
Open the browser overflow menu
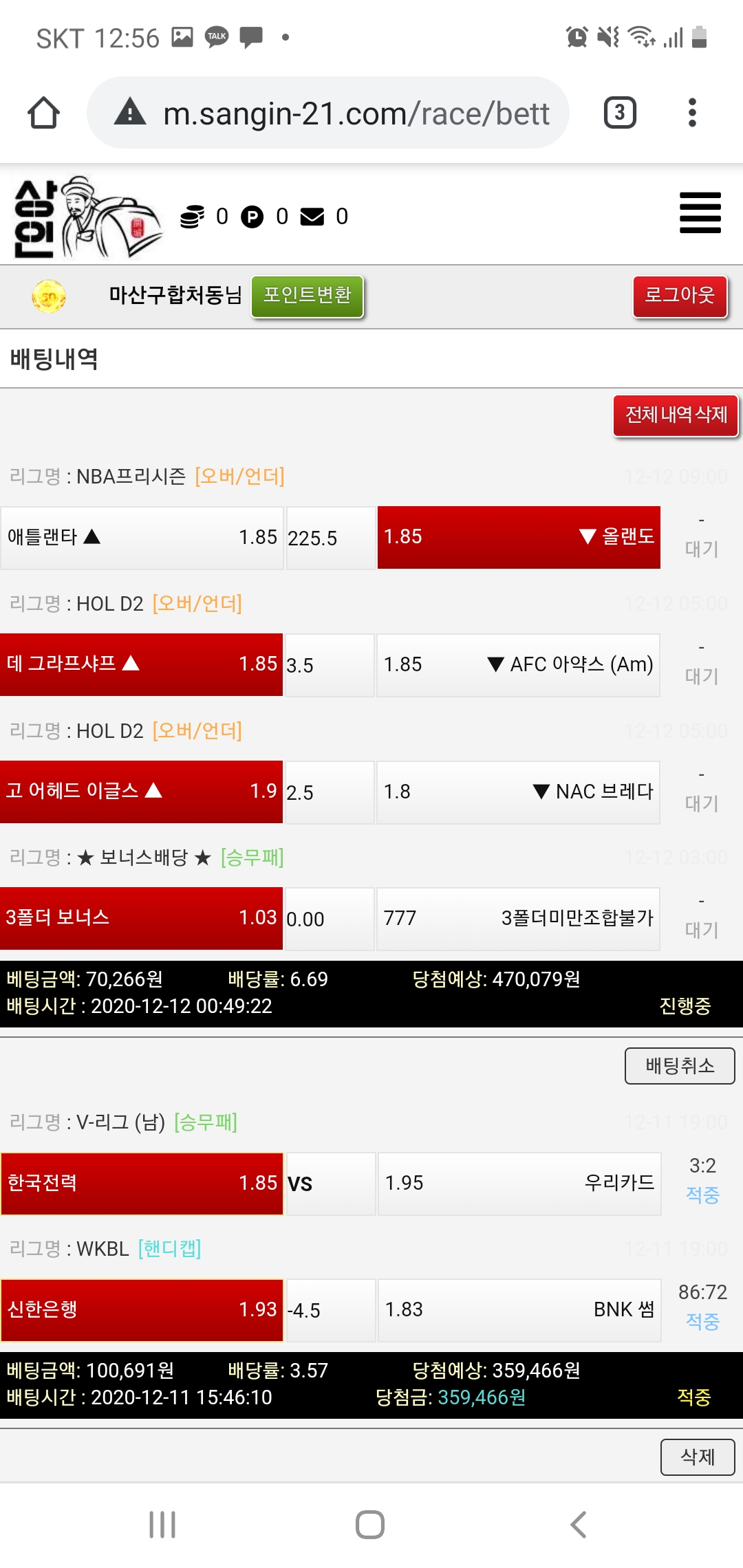pos(692,113)
